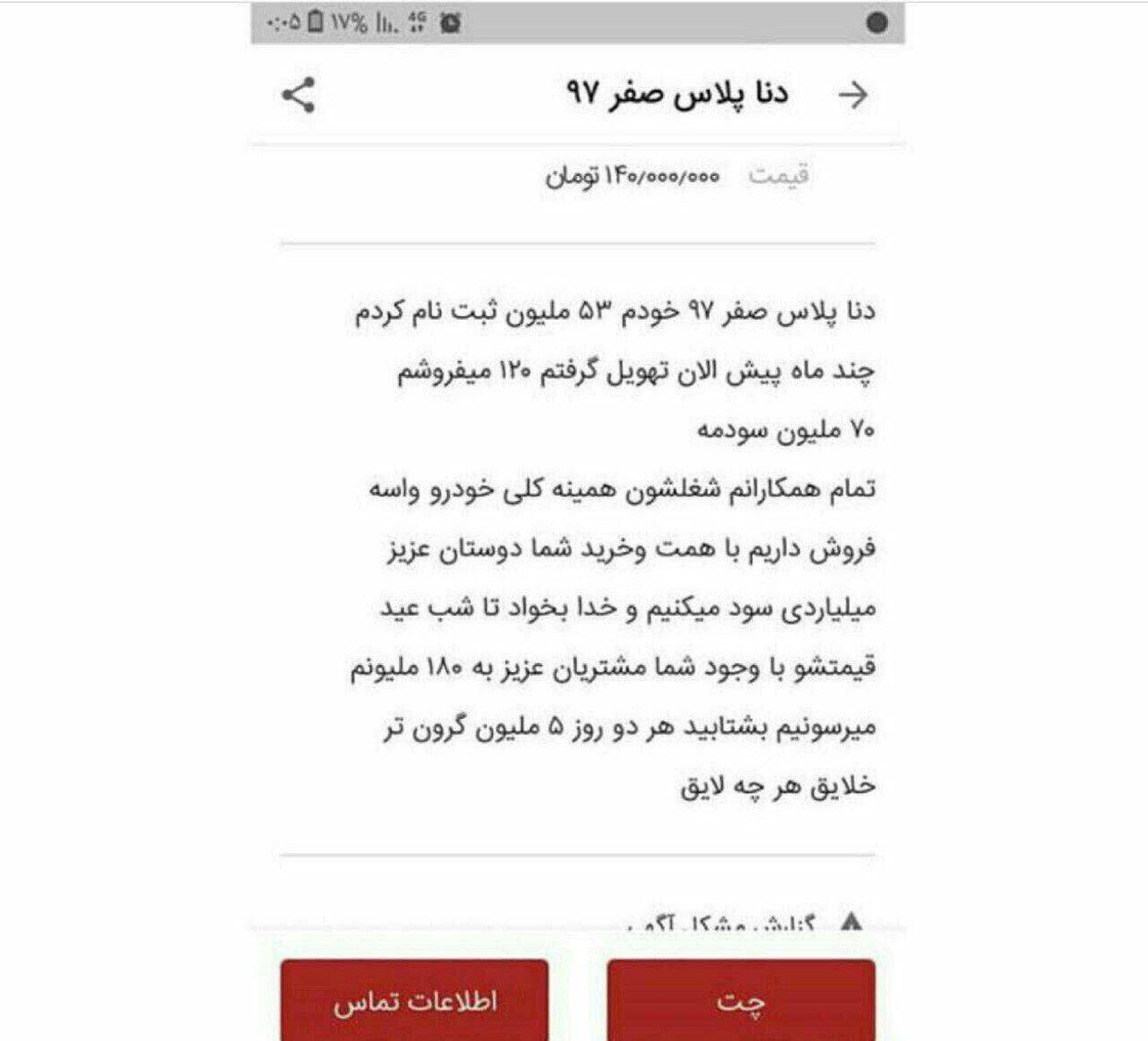Go back using the arrow icon

[x=853, y=94]
